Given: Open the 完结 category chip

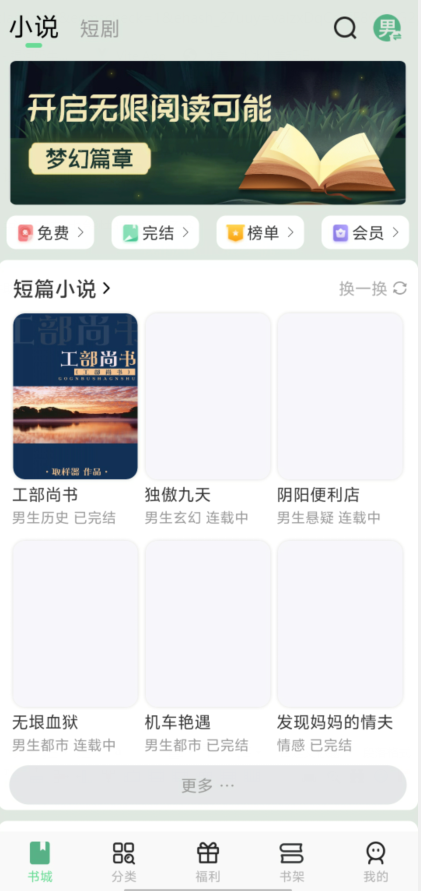Looking at the screenshot, I should pos(155,232).
